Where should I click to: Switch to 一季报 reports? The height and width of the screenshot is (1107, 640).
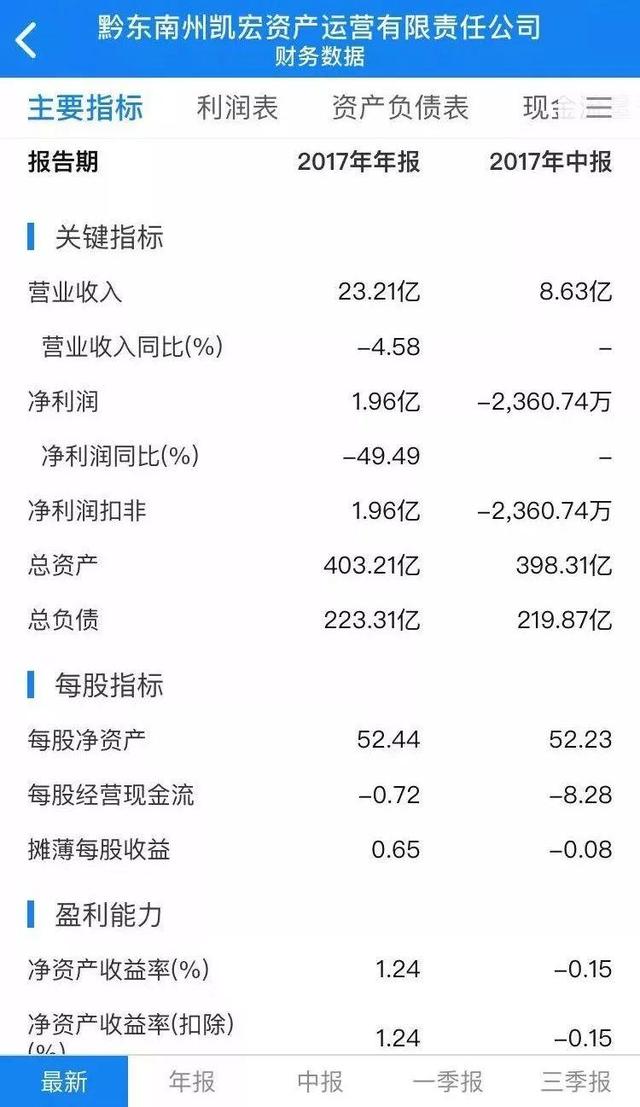(x=448, y=1081)
